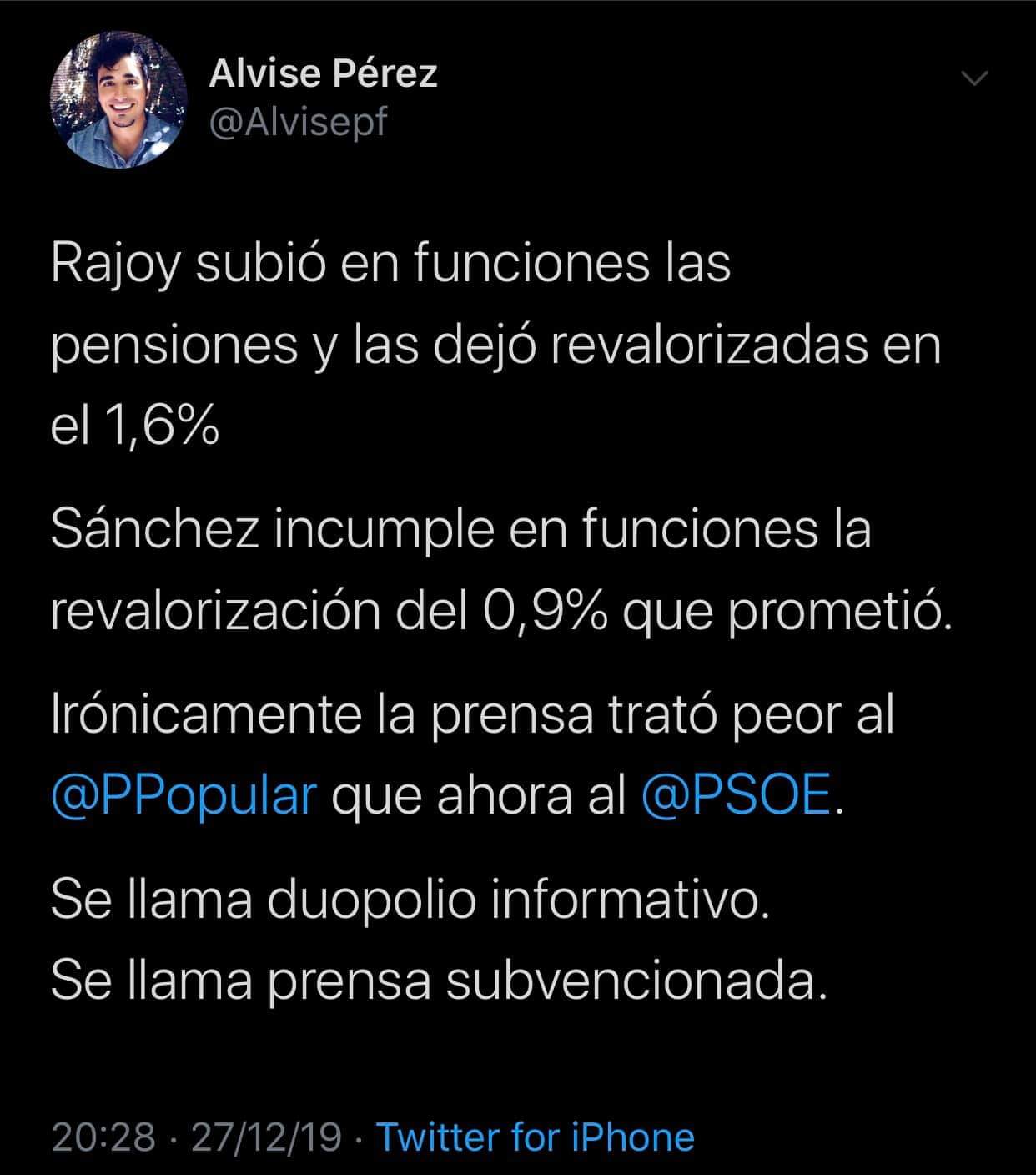This screenshot has width=1036, height=1175.
Task: Open Alvise Pérez's profile picture
Action: click(x=119, y=100)
